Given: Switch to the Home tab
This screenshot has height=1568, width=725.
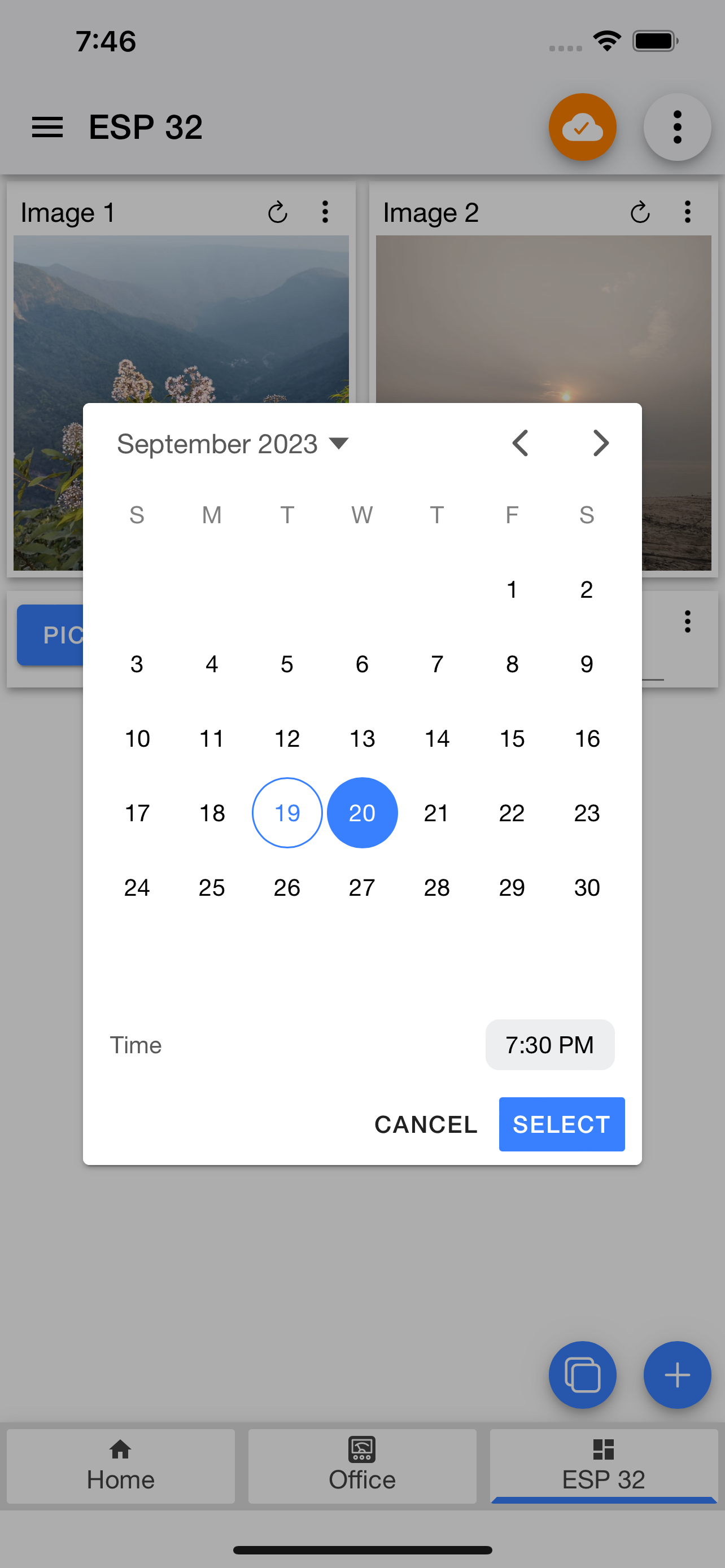Looking at the screenshot, I should pyautogui.click(x=120, y=1467).
